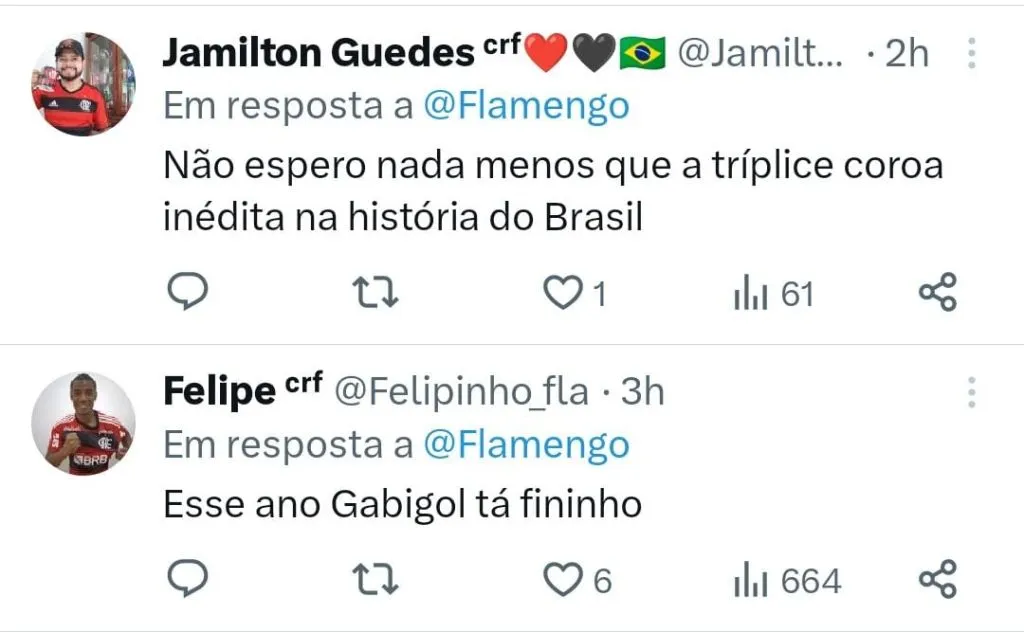This screenshot has height=632, width=1024.
Task: Retweet Felipe's Gabigol tweet
Action: (x=377, y=580)
